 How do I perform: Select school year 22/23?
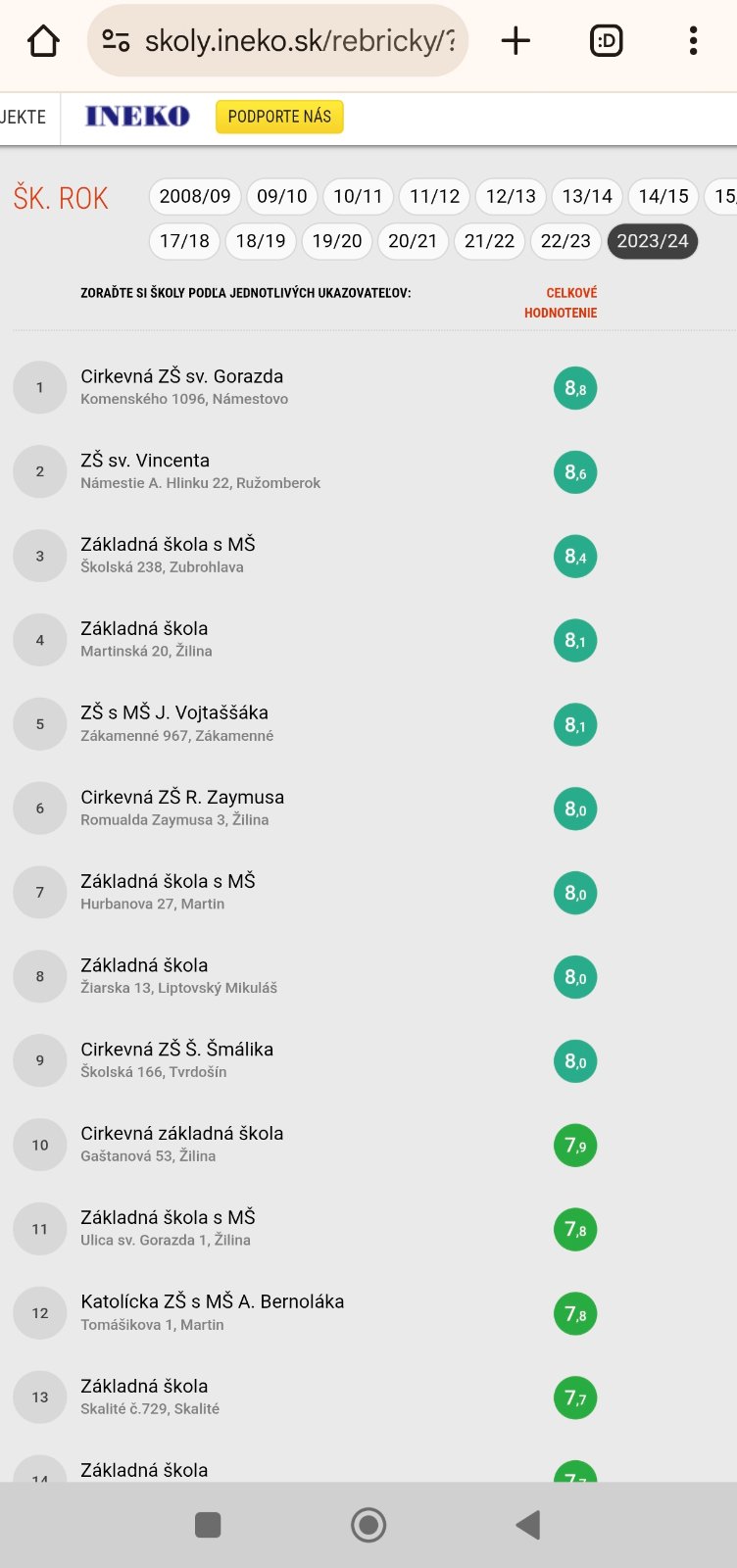(565, 241)
